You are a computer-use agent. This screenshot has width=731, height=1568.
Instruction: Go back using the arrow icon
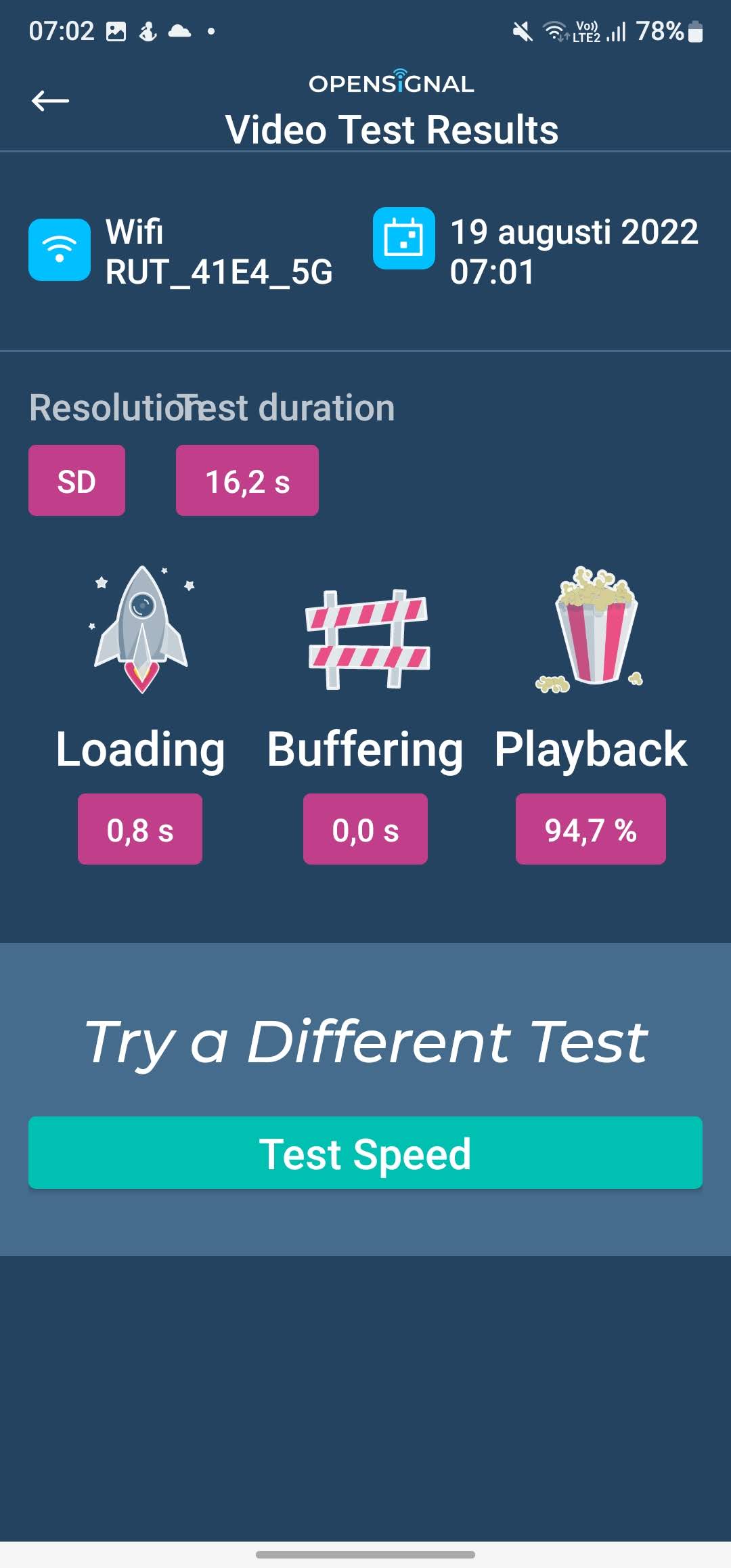50,101
